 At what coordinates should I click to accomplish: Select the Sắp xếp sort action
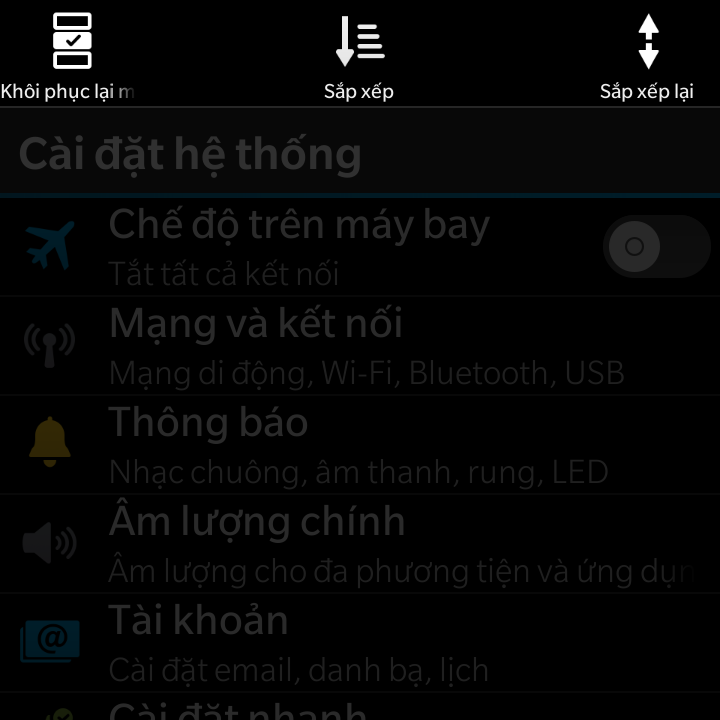click(x=359, y=55)
